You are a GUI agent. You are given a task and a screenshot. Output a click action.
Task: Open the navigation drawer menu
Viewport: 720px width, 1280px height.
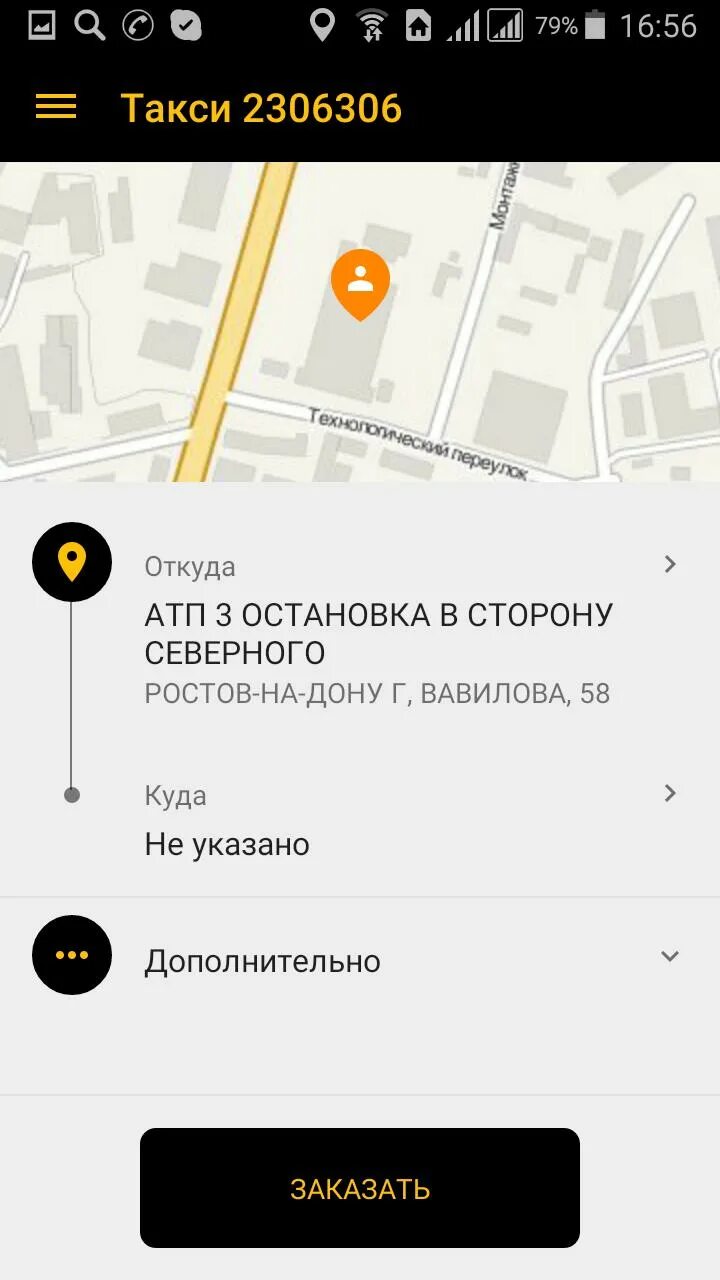click(55, 107)
